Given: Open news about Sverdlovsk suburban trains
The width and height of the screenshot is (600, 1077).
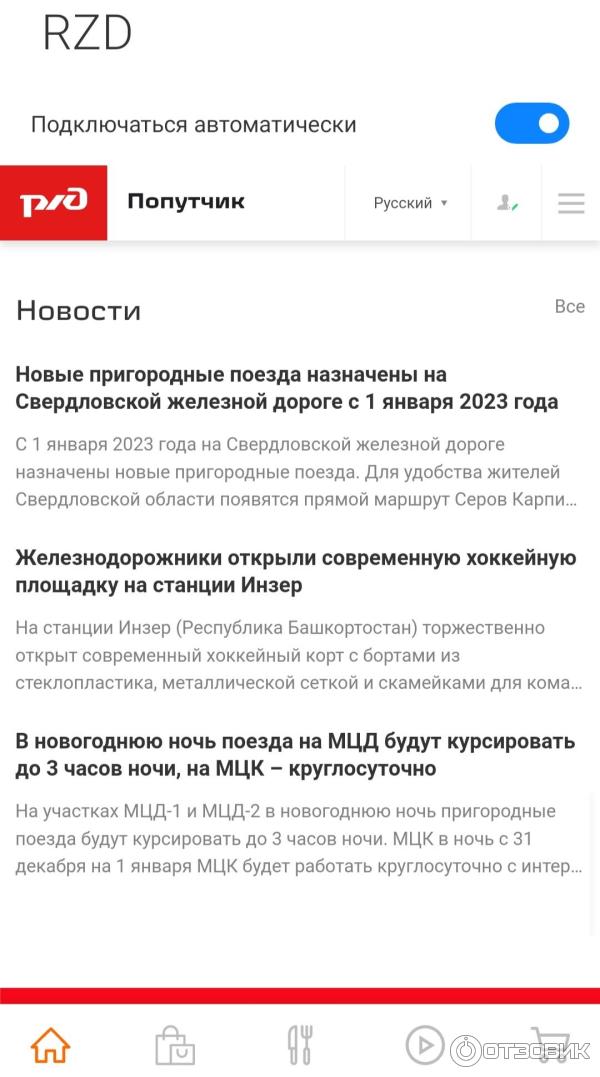Looking at the screenshot, I should pos(286,388).
